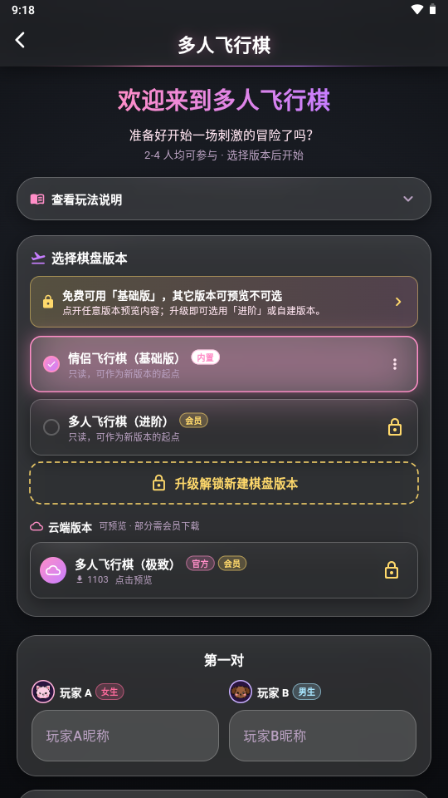Tap the lock icon on 多人飞行棋（进阶）

[x=395, y=428]
